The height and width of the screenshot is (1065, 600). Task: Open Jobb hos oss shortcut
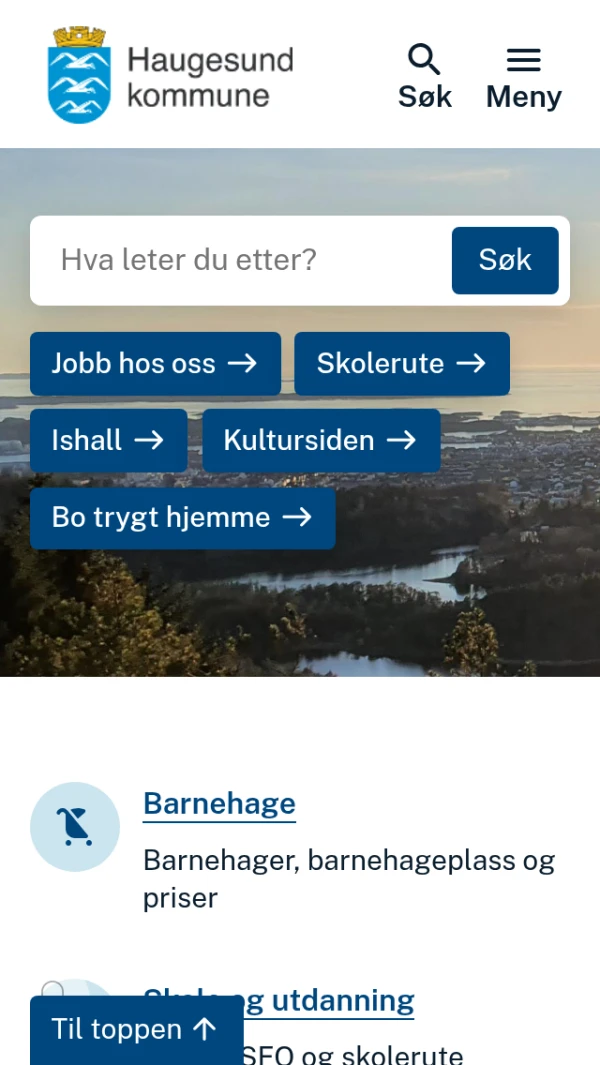(155, 363)
